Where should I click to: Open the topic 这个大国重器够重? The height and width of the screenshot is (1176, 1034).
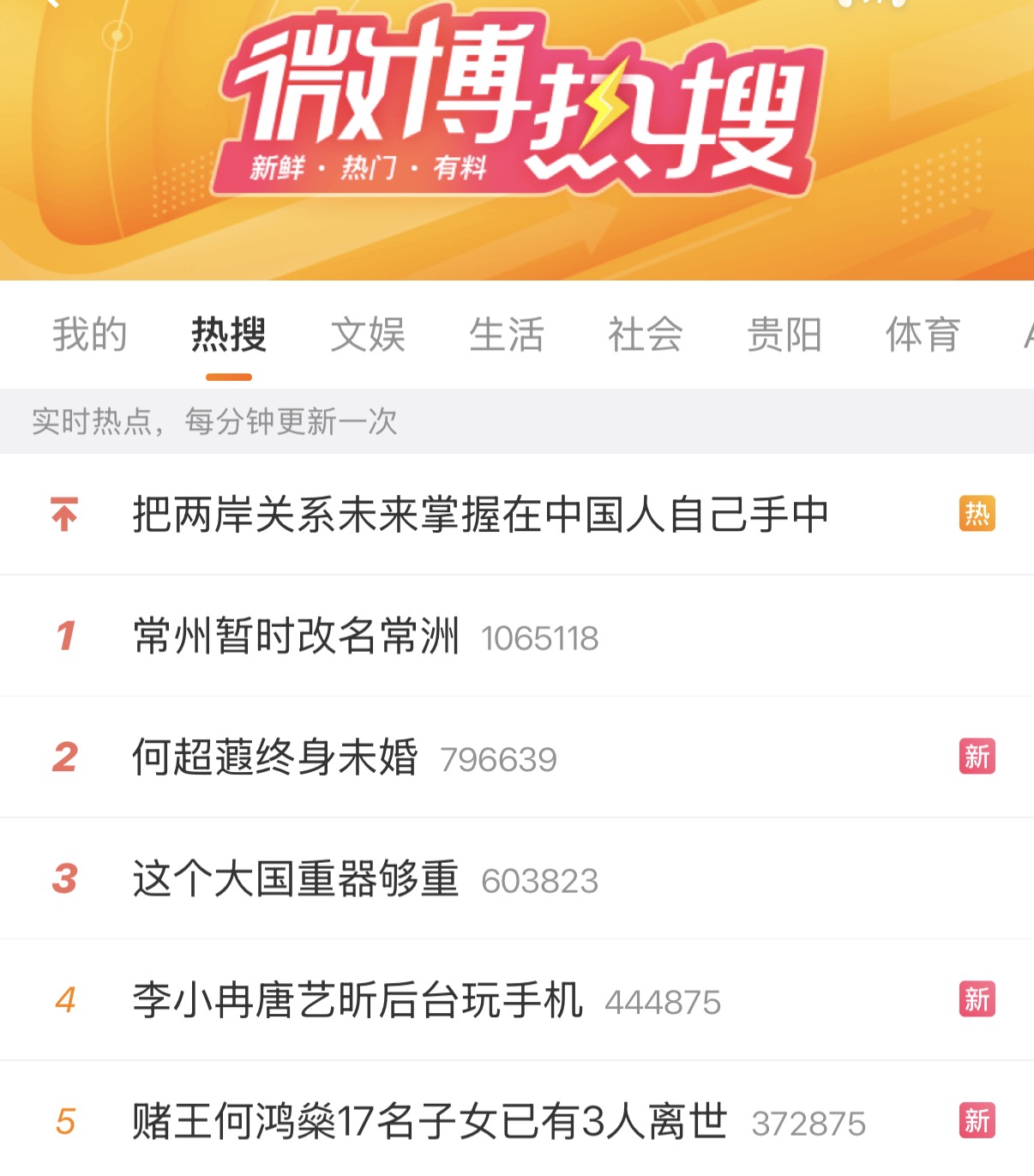point(296,879)
